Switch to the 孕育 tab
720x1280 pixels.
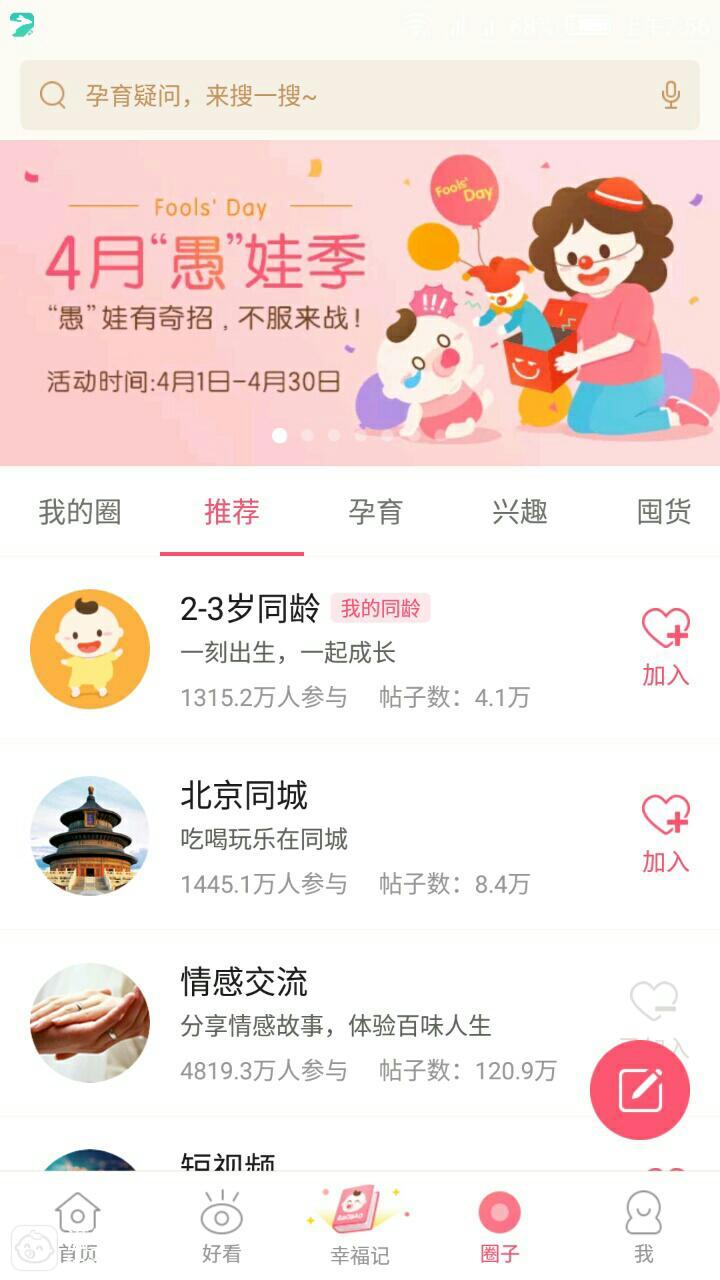point(376,512)
